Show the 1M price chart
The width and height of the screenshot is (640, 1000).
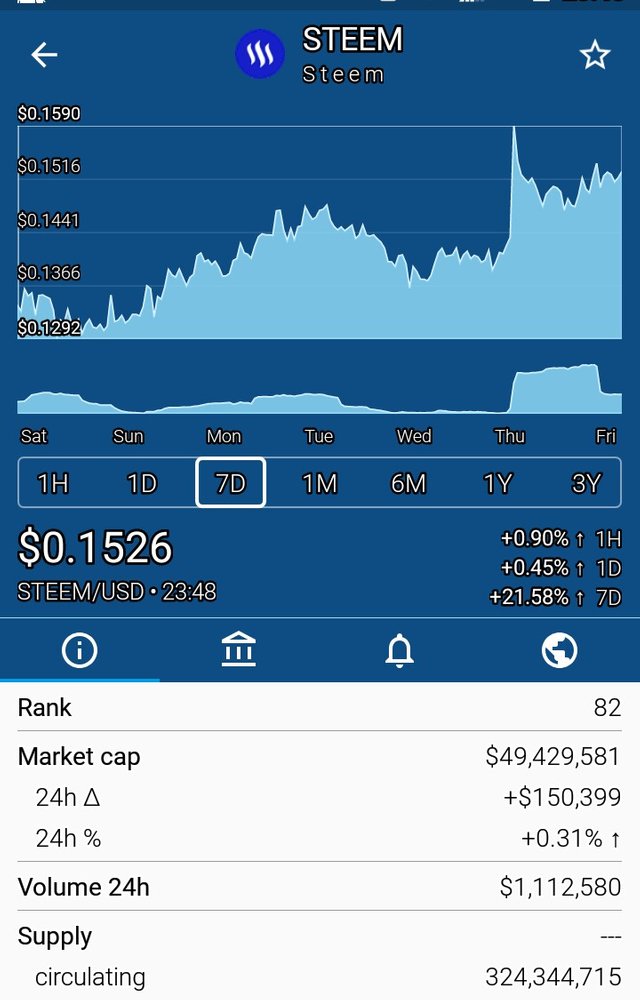pyautogui.click(x=320, y=484)
